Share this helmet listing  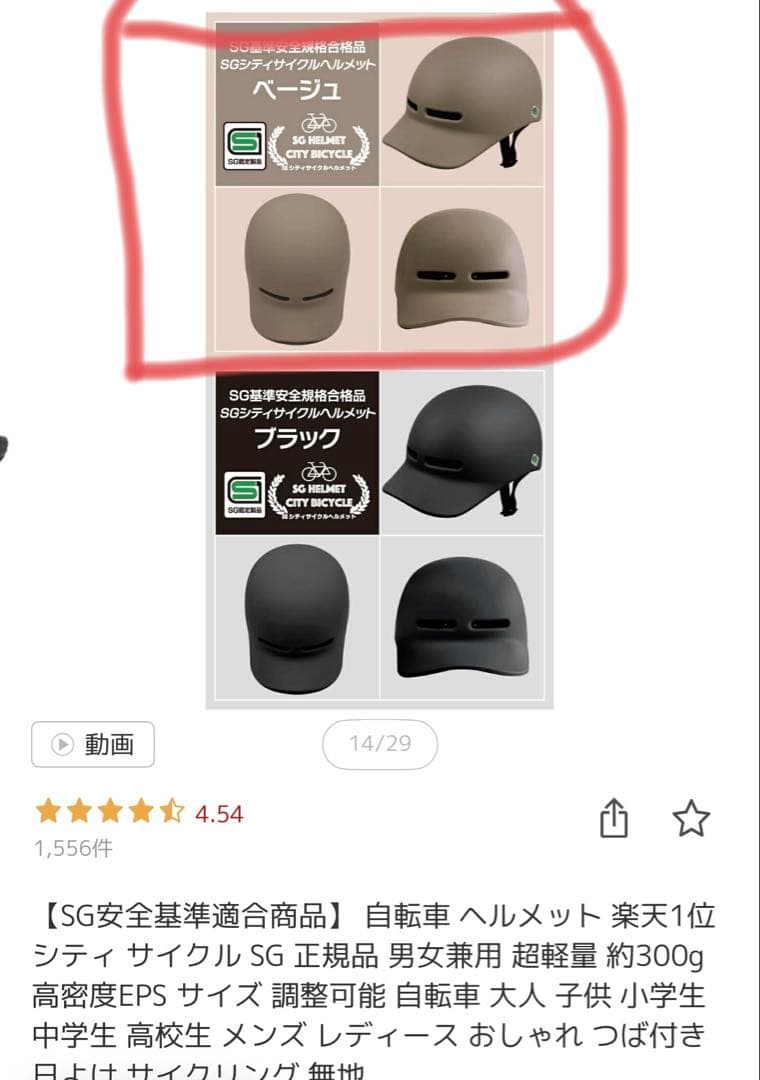[x=614, y=819]
